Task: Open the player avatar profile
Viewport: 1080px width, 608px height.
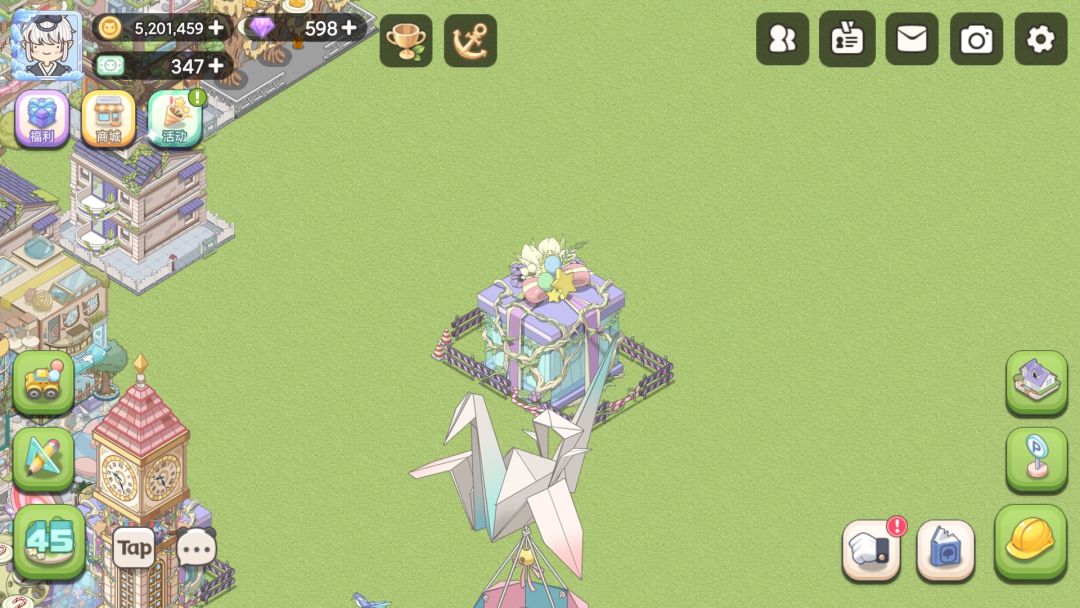Action: (46, 44)
